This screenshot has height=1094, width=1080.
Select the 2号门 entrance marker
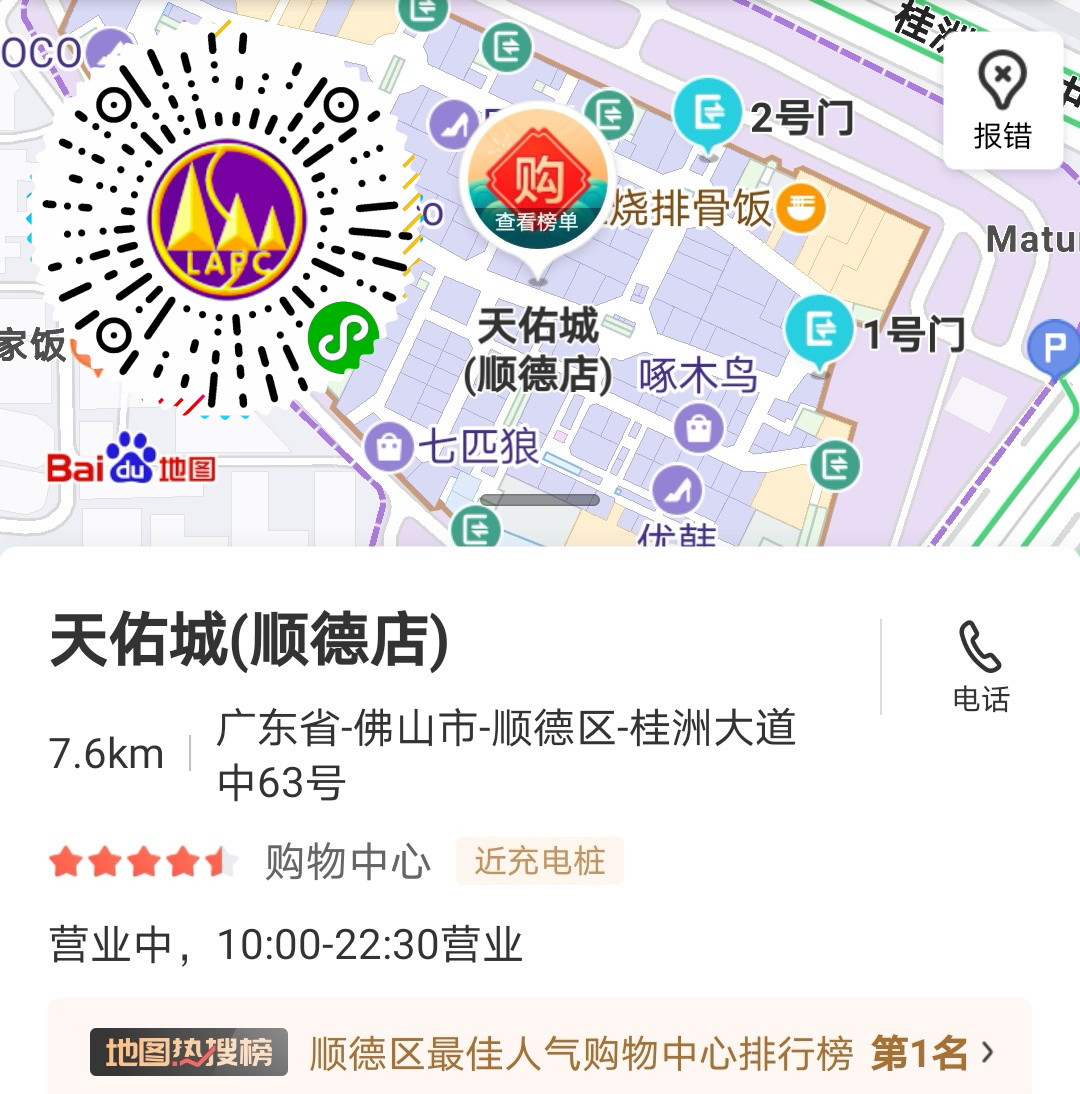[x=707, y=113]
